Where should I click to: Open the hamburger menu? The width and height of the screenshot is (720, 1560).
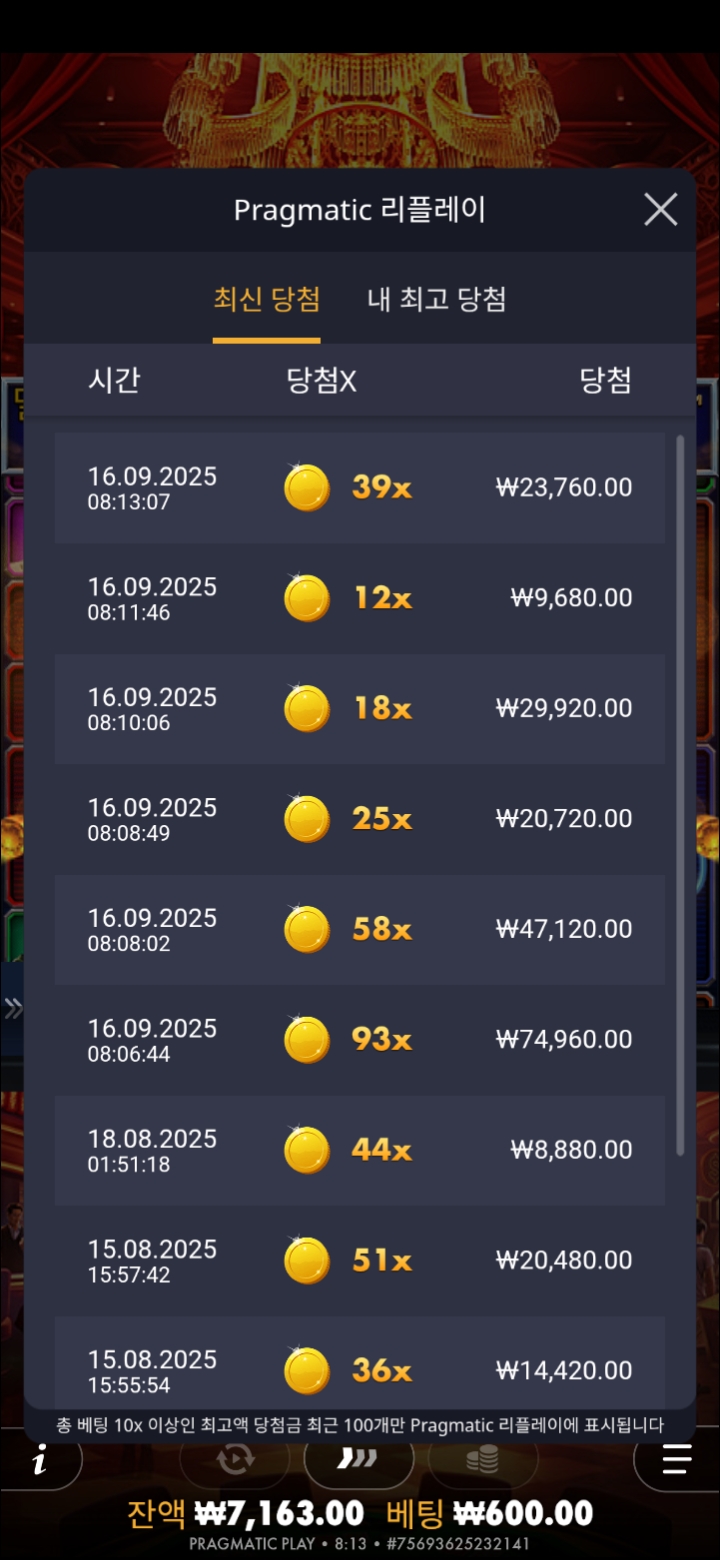pyautogui.click(x=677, y=1461)
